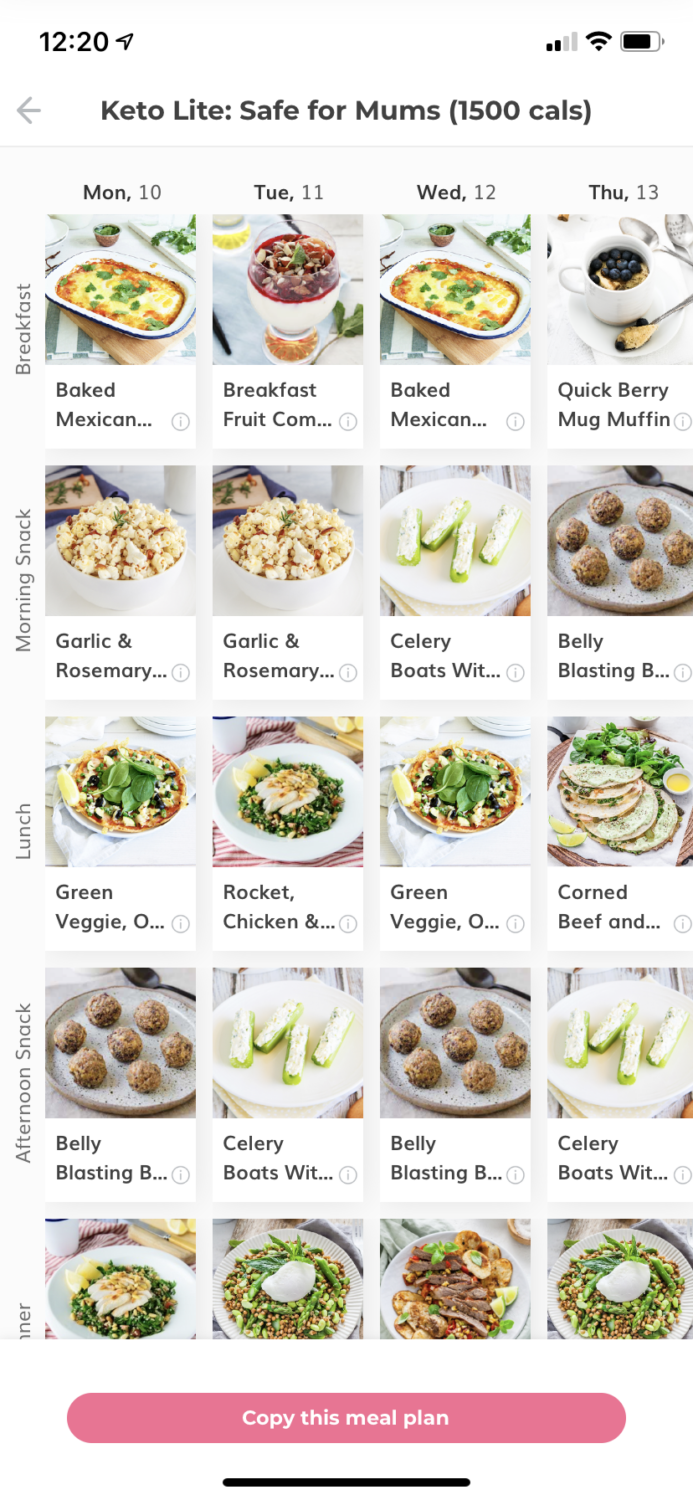Open Wednesday's Celery Boats morning snack

(455, 582)
